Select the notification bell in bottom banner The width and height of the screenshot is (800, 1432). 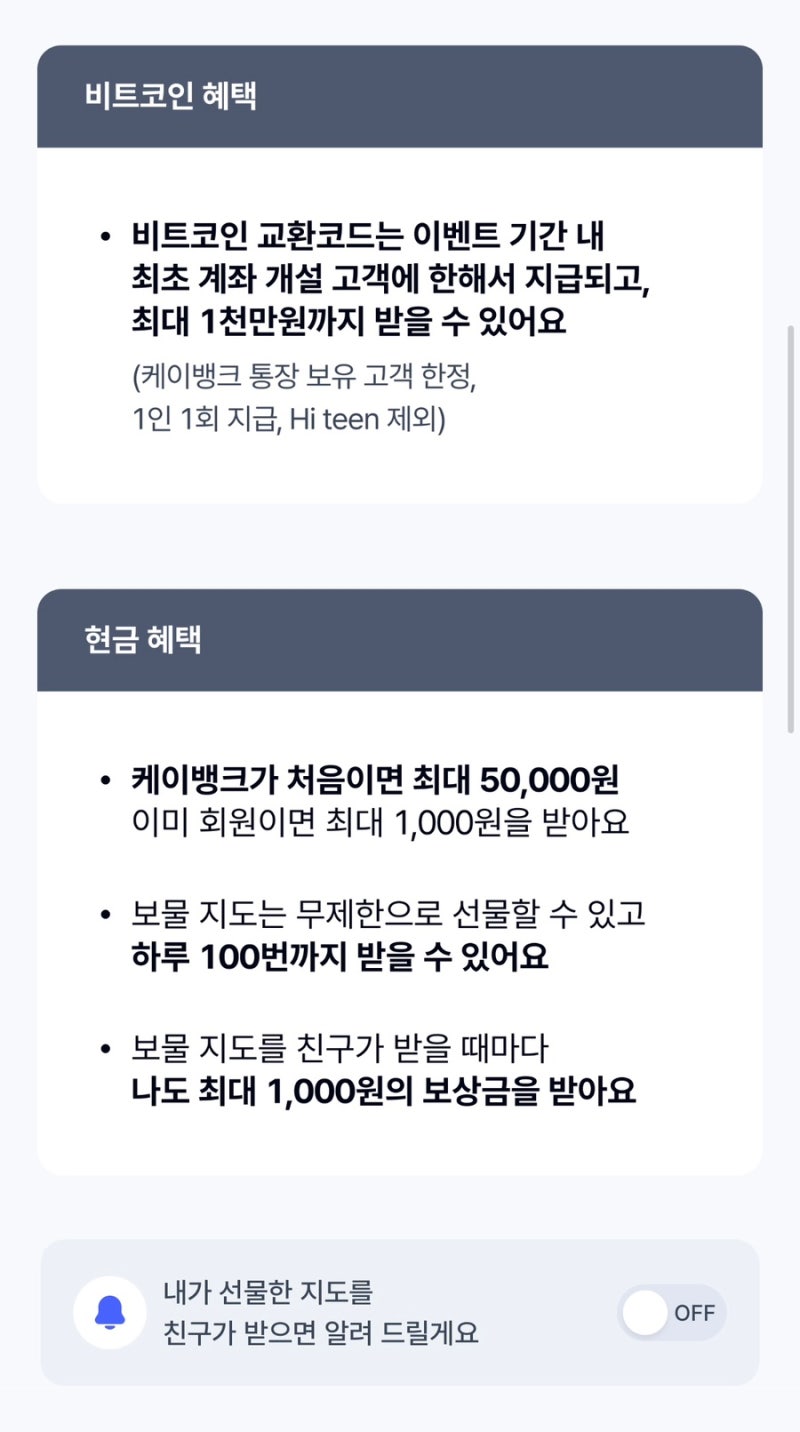110,1313
